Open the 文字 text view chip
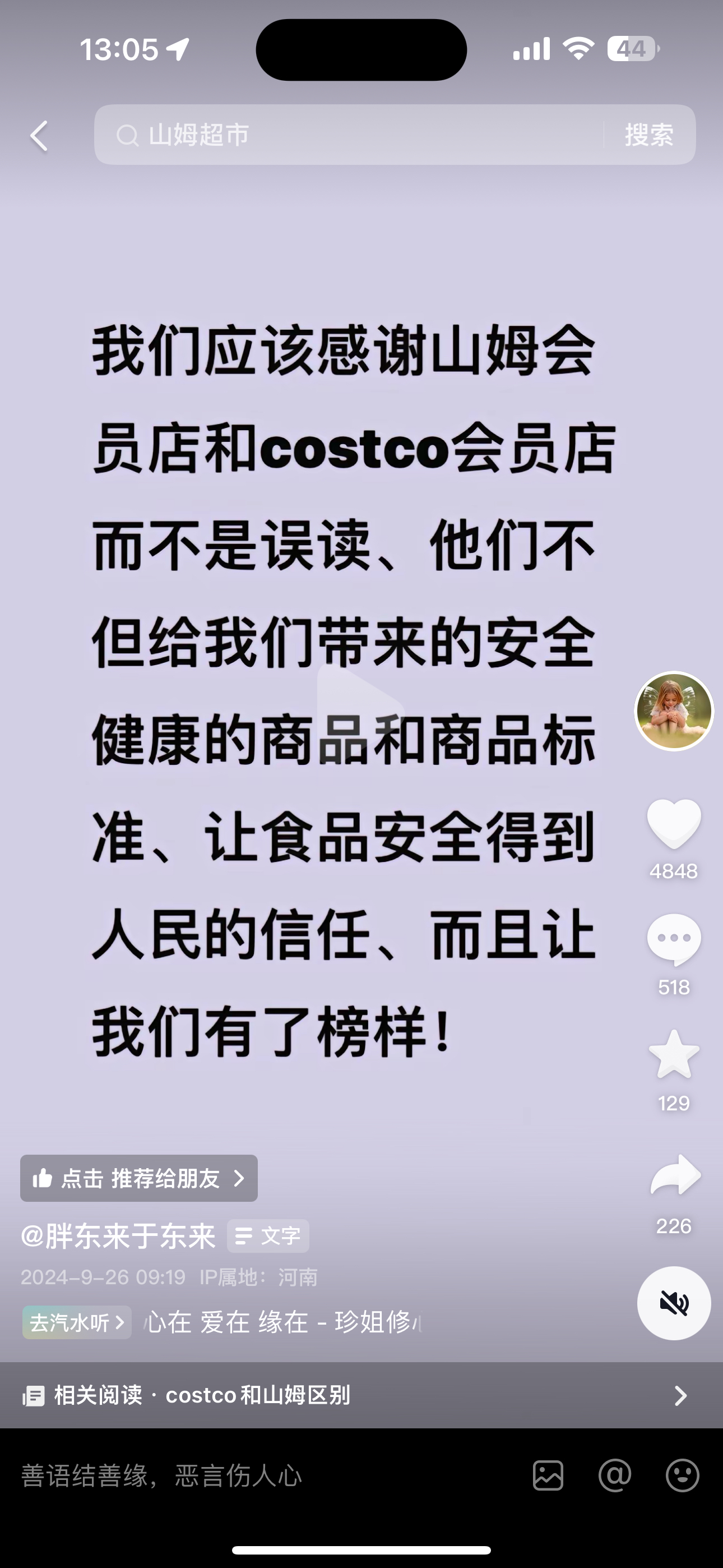The width and height of the screenshot is (723, 1568). 268,1236
